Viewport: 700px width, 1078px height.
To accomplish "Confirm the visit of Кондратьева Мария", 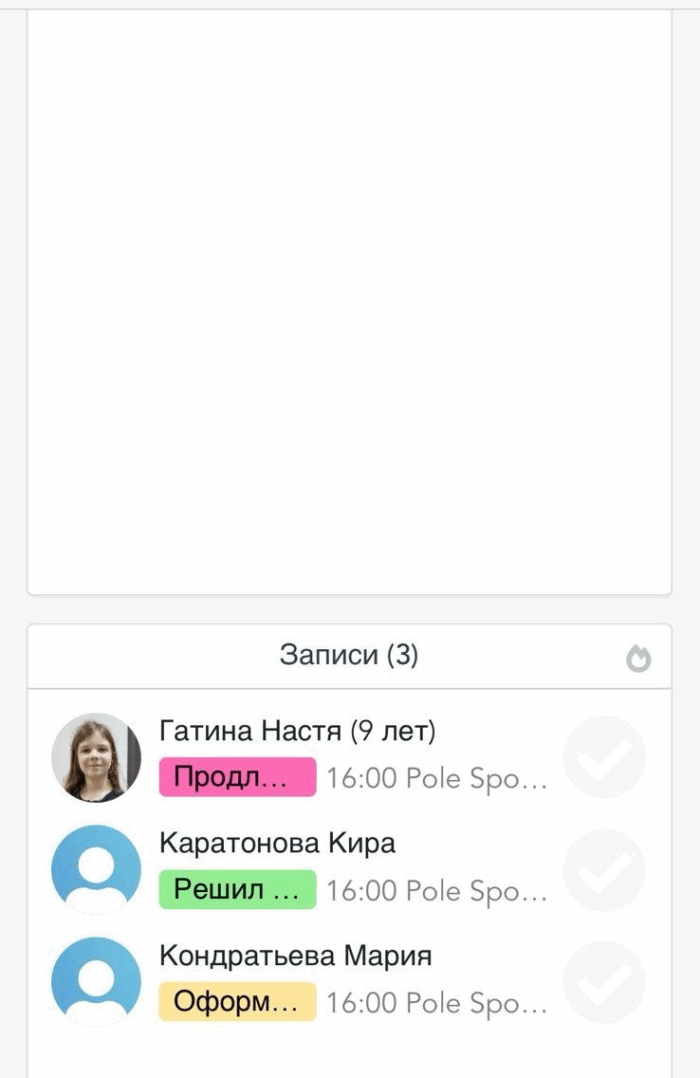I will coord(604,982).
